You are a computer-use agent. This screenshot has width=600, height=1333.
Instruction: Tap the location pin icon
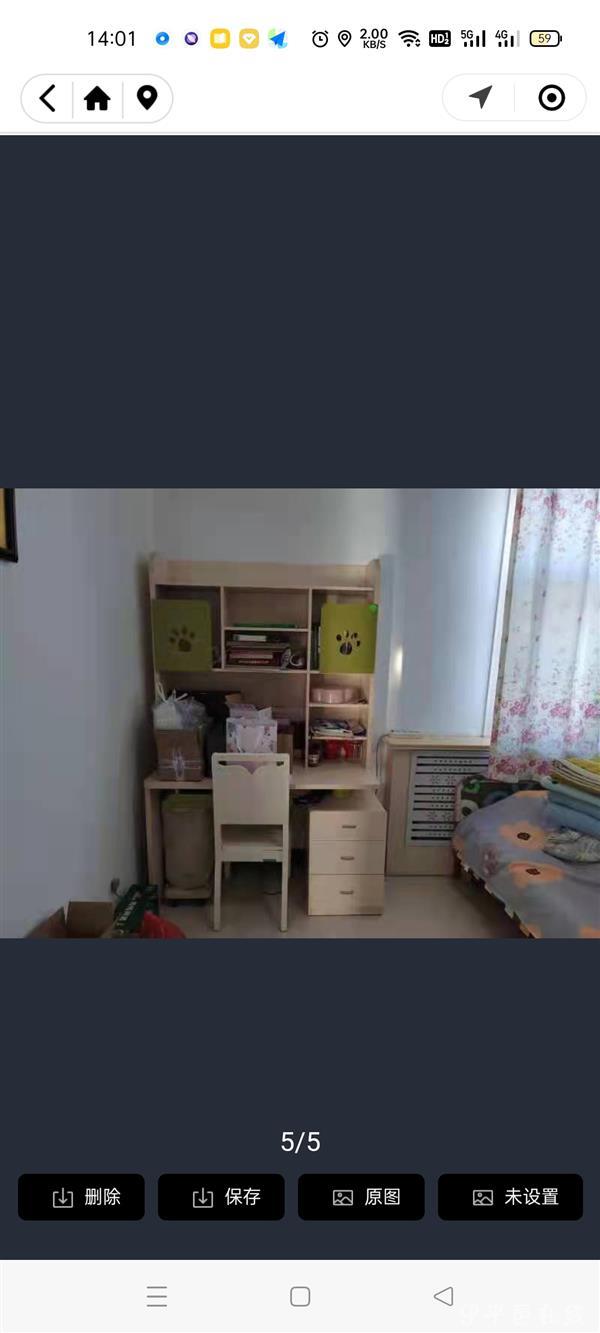[x=147, y=98]
